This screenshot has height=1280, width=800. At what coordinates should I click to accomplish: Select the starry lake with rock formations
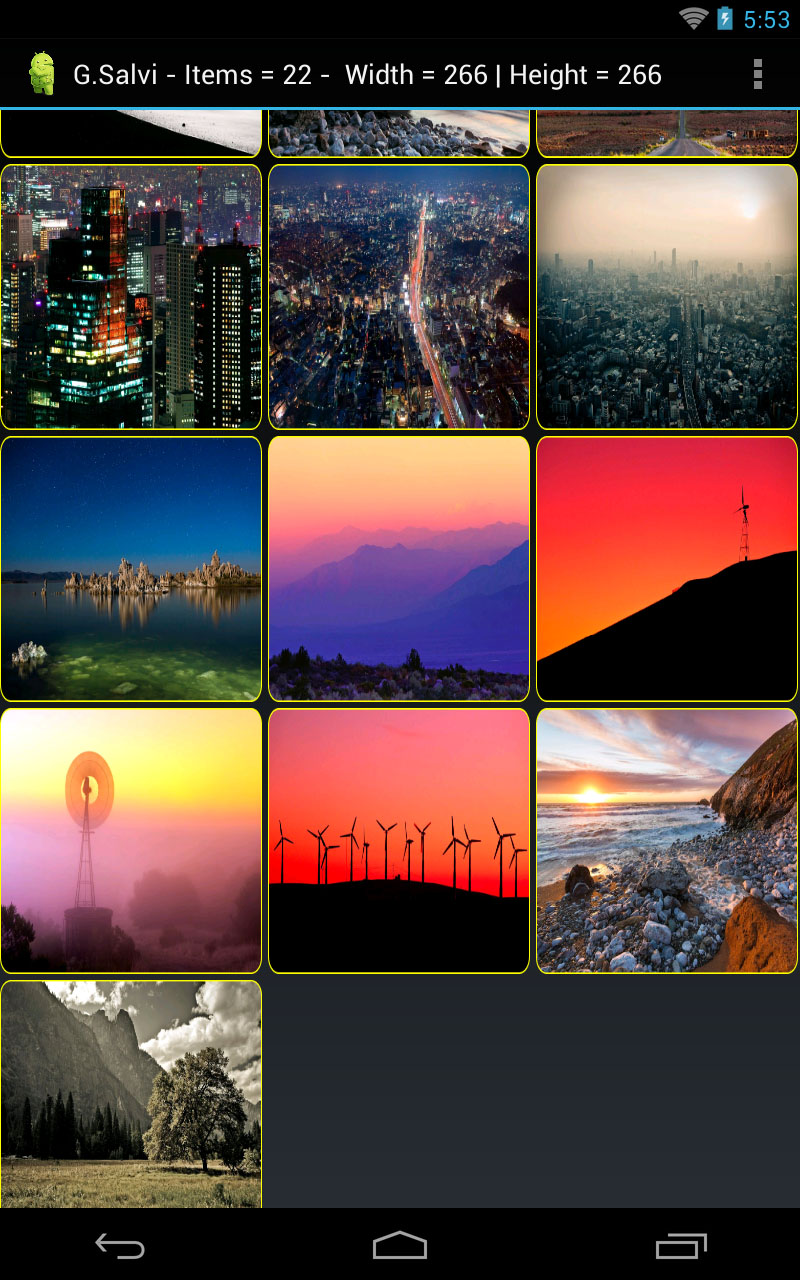(x=131, y=569)
